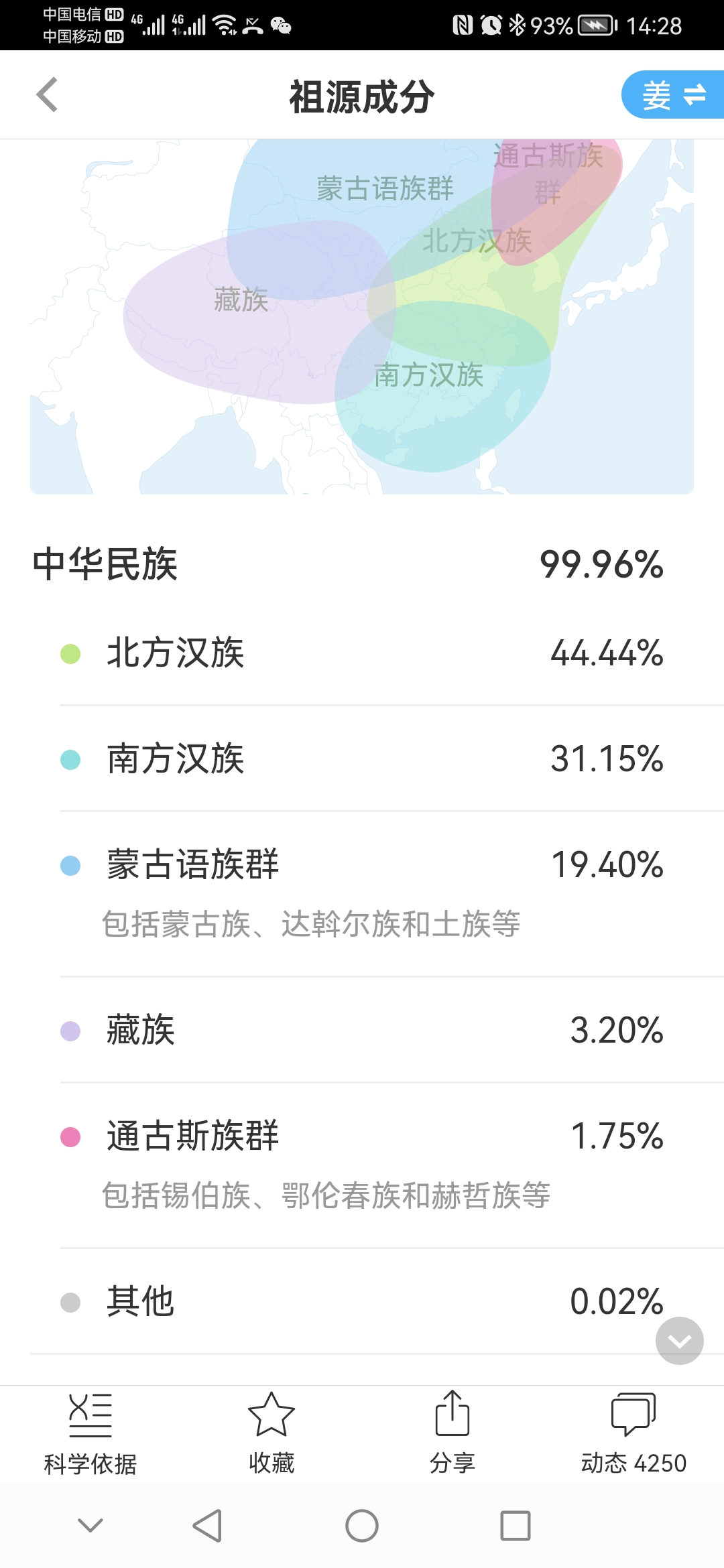Share this ancestry report via 分享
The image size is (724, 1568).
tap(452, 1434)
